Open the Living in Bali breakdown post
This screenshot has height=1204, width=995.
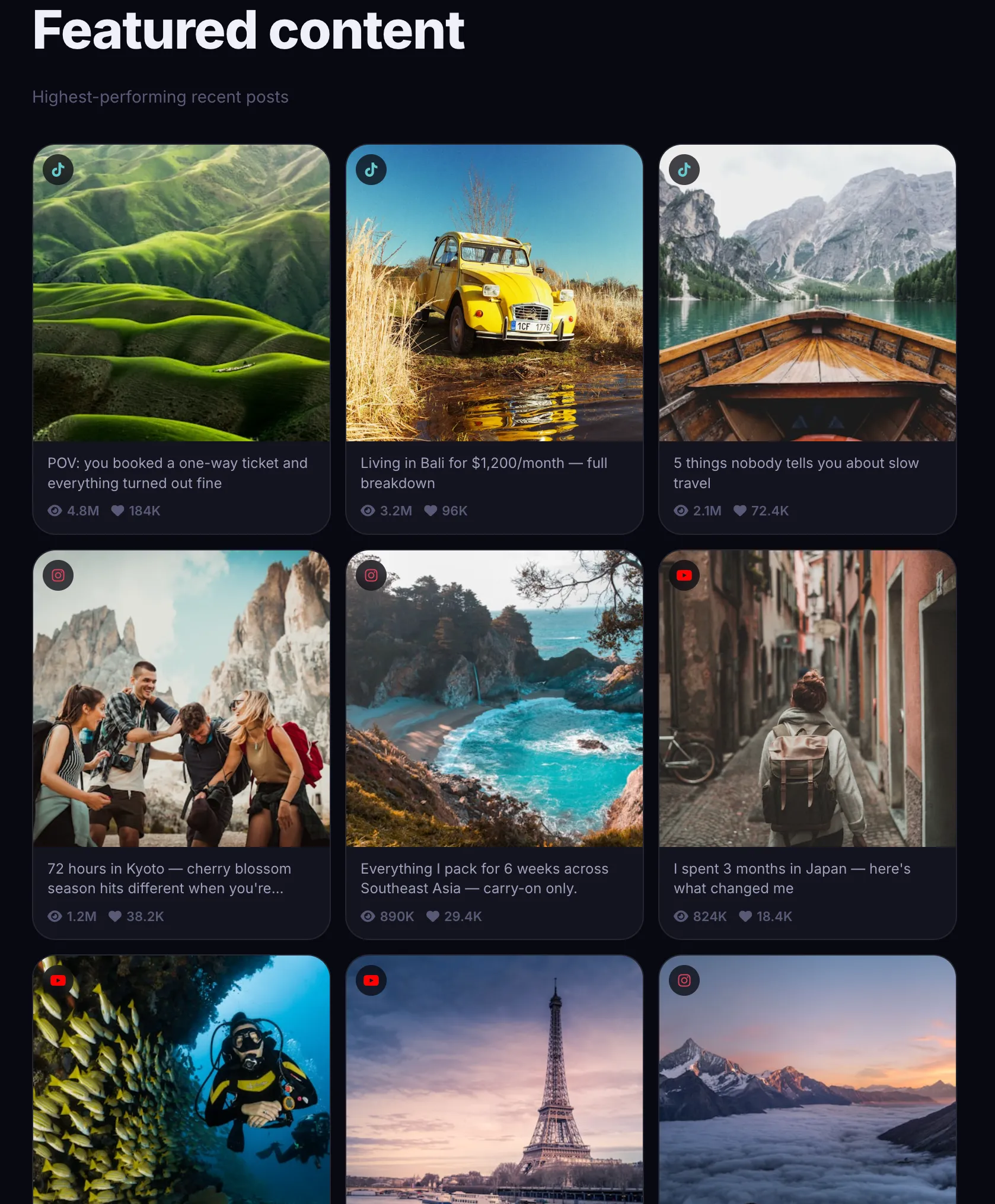(494, 339)
